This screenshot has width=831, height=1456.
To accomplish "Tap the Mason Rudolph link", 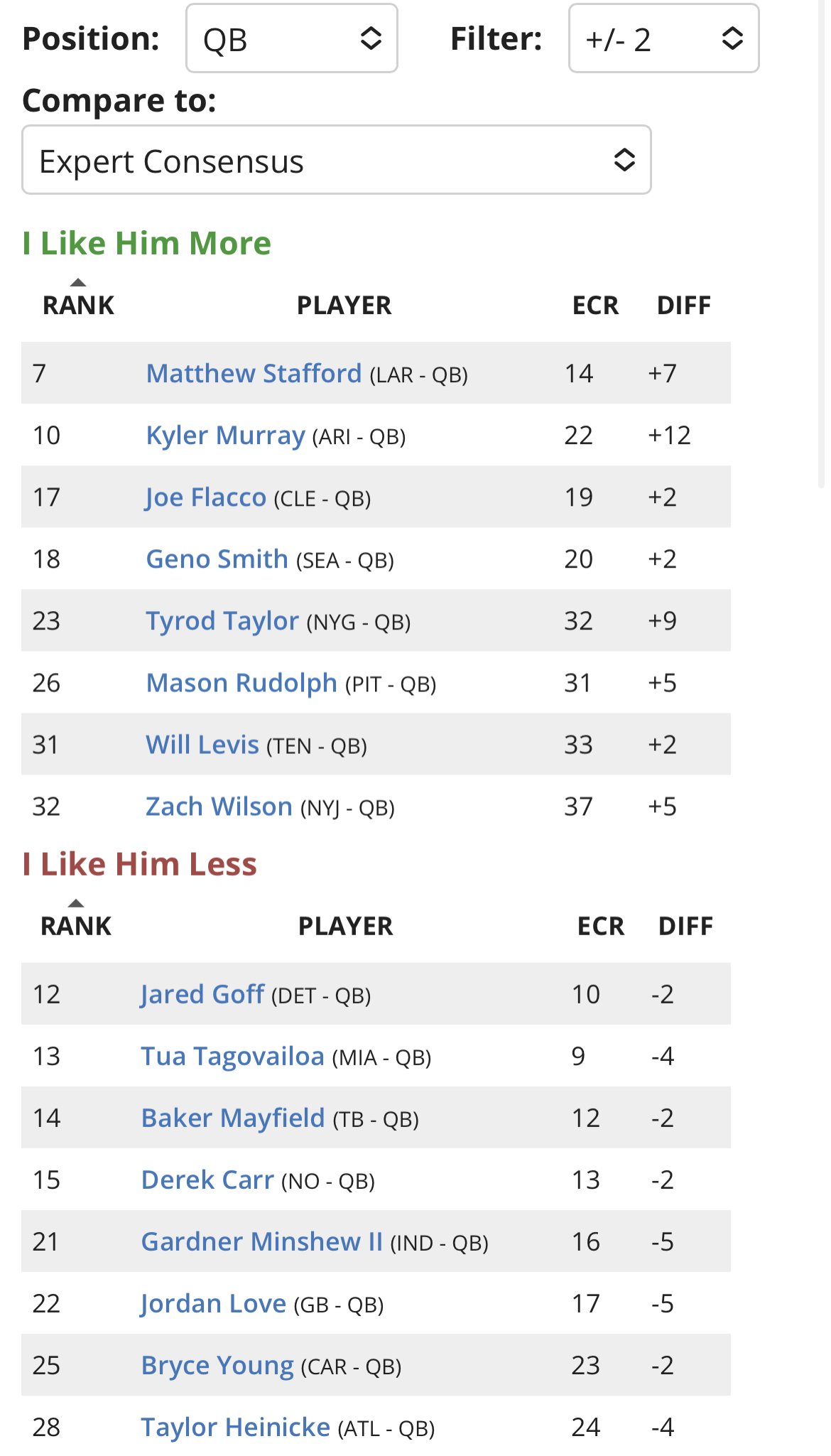I will [x=241, y=682].
